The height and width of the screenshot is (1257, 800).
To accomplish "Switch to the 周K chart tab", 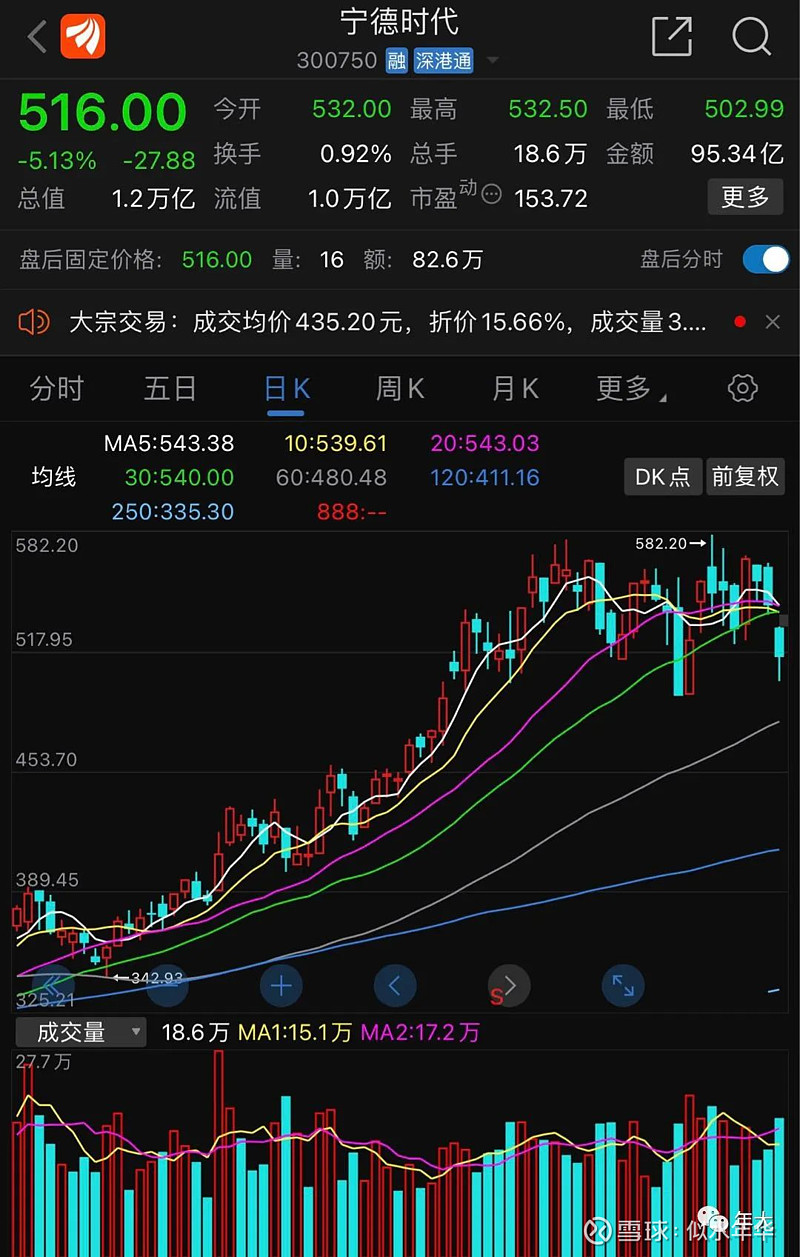I will [400, 388].
